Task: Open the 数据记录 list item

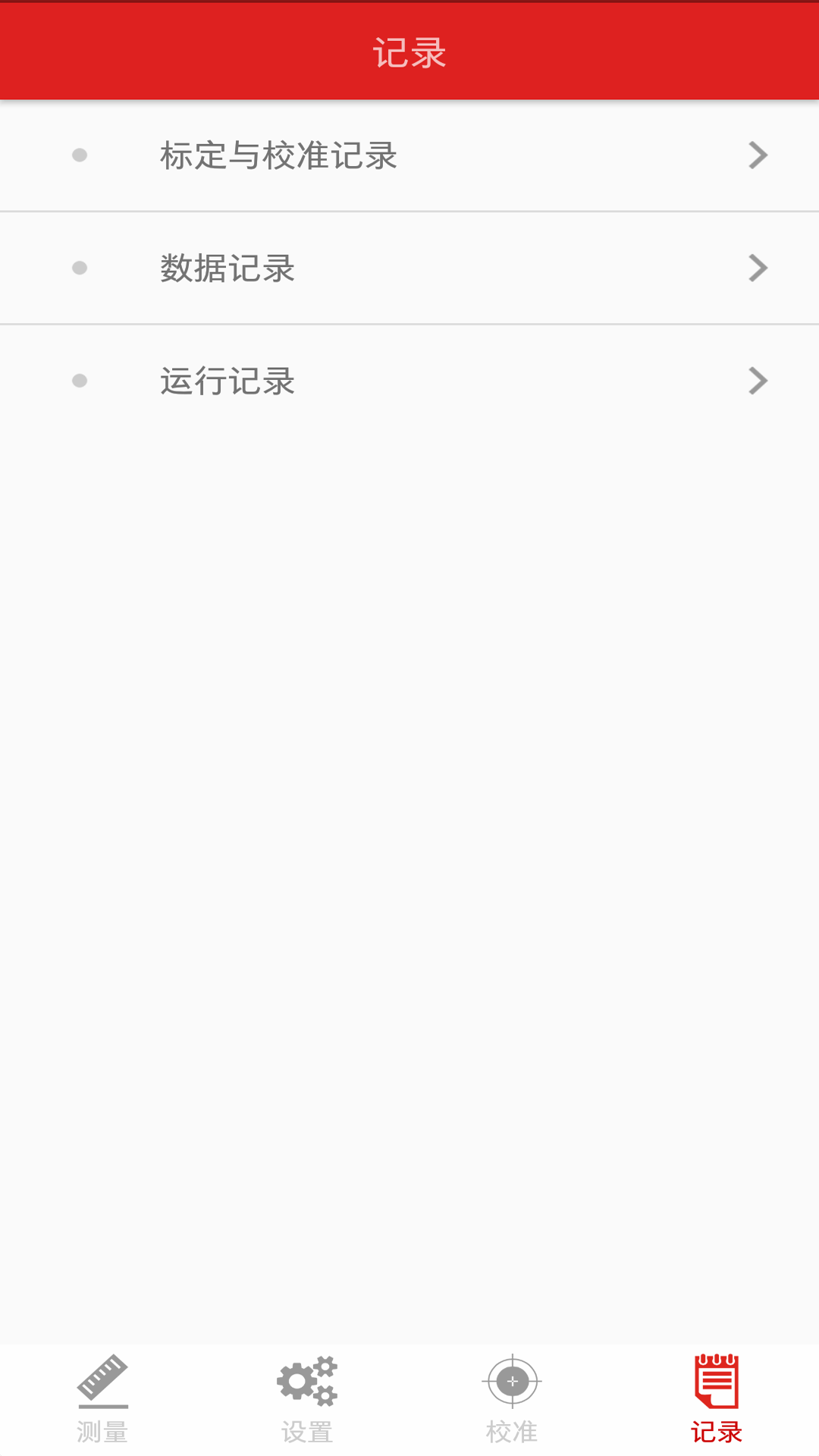Action: click(x=409, y=268)
